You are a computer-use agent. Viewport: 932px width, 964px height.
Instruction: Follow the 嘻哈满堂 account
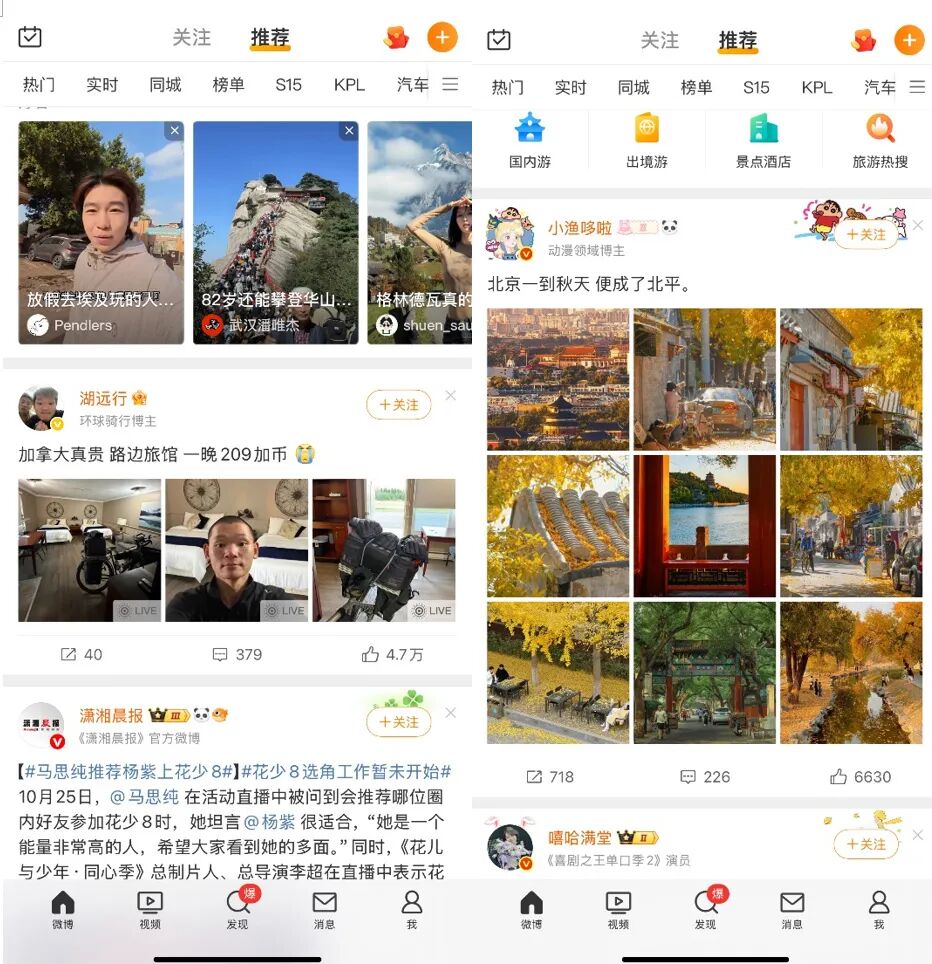(x=866, y=844)
